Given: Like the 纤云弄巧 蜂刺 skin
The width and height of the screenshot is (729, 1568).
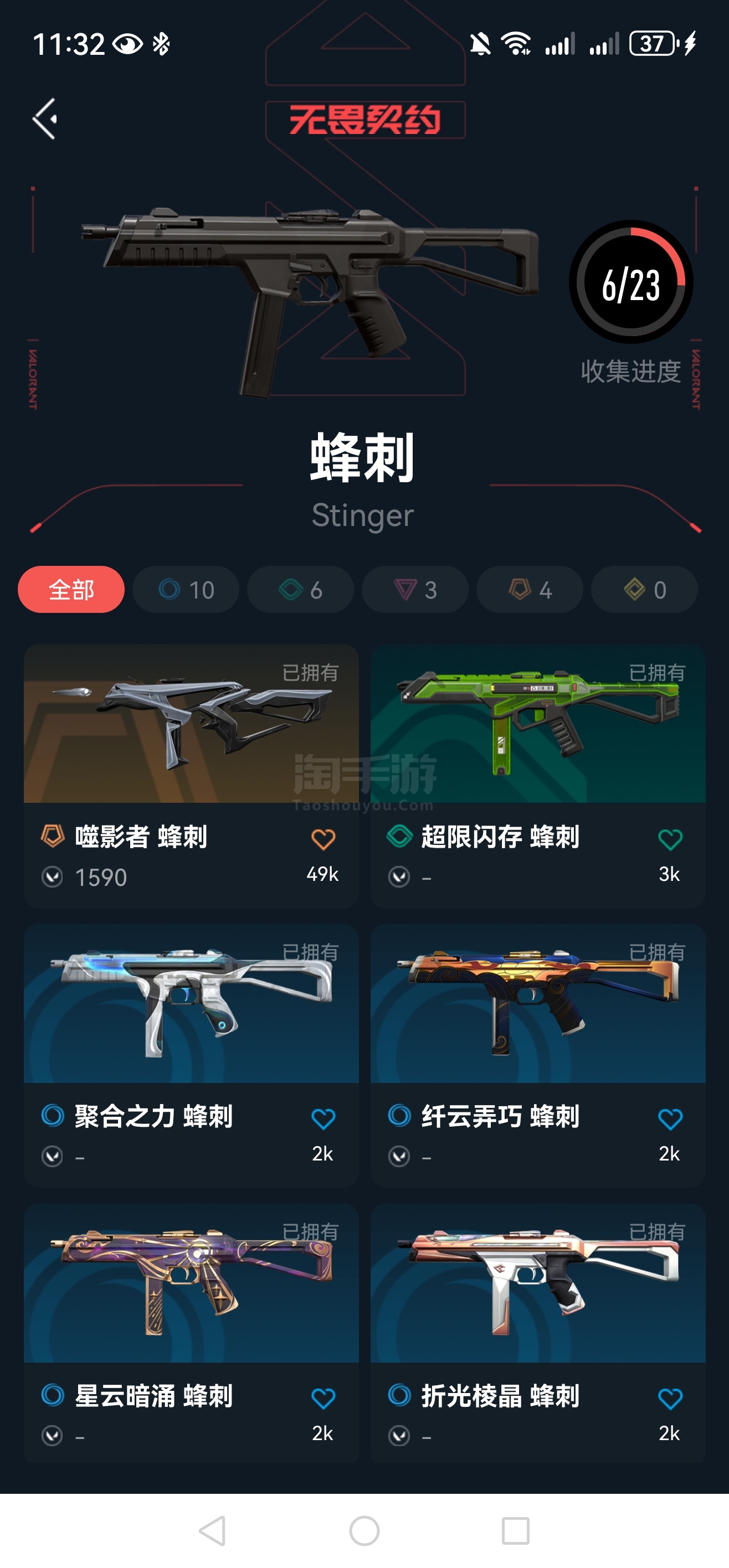Looking at the screenshot, I should click(670, 1119).
